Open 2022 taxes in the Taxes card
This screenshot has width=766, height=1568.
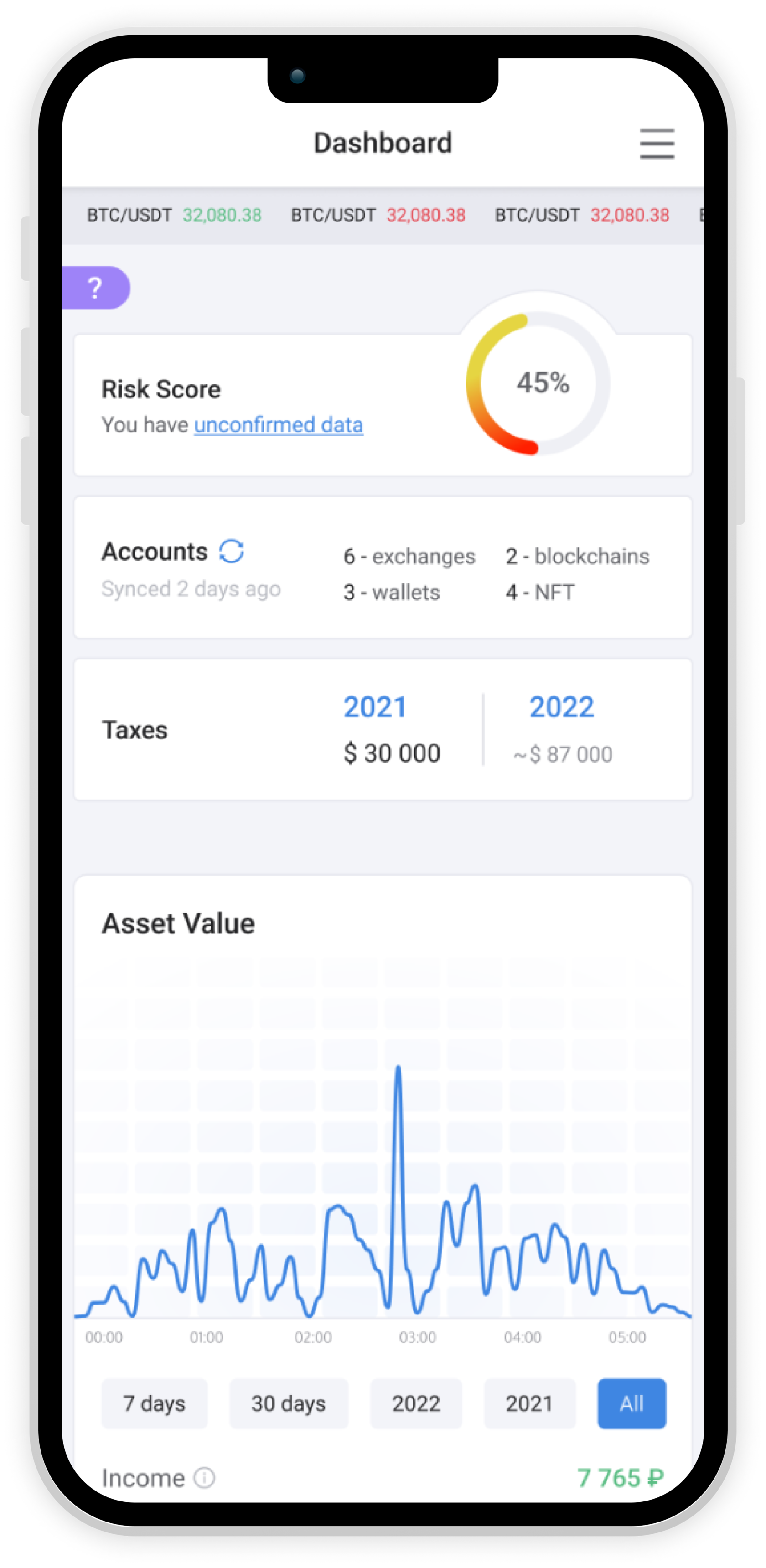point(561,707)
